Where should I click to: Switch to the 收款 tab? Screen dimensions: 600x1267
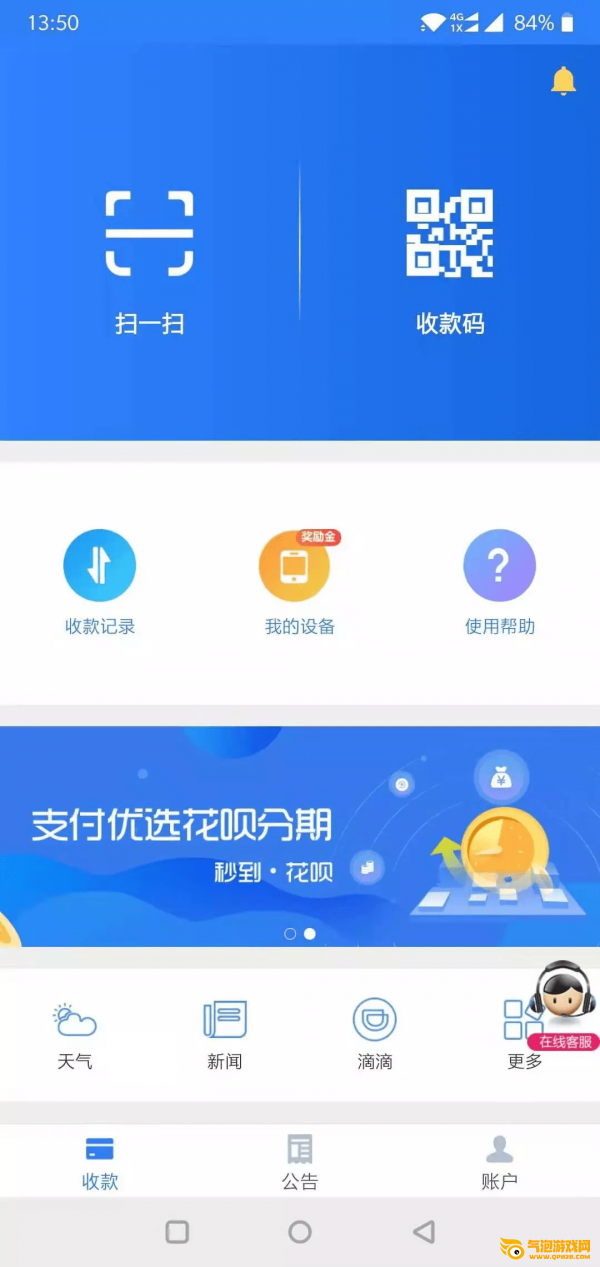coord(100,1162)
